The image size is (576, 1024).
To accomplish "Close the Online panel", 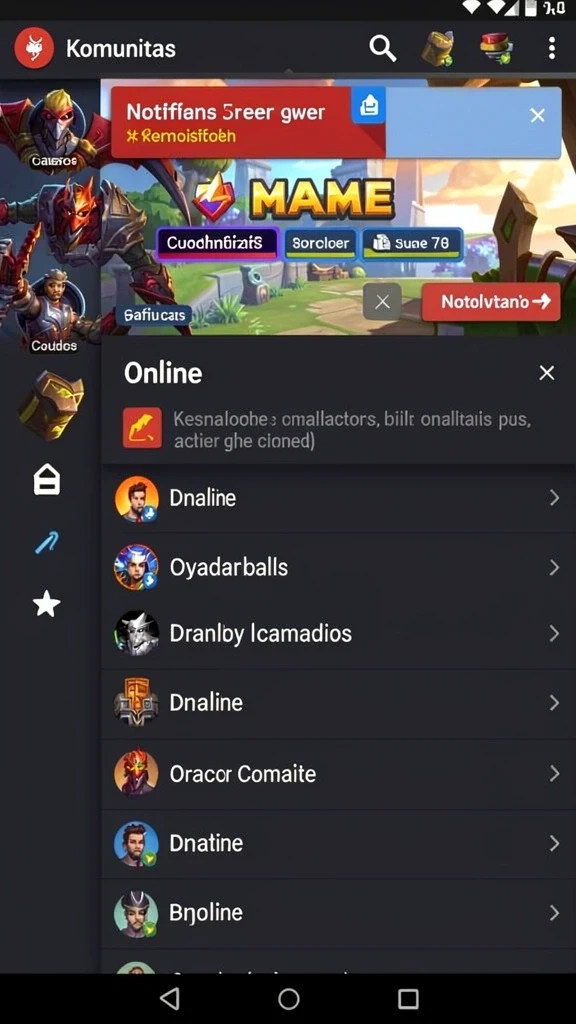I will [x=547, y=373].
